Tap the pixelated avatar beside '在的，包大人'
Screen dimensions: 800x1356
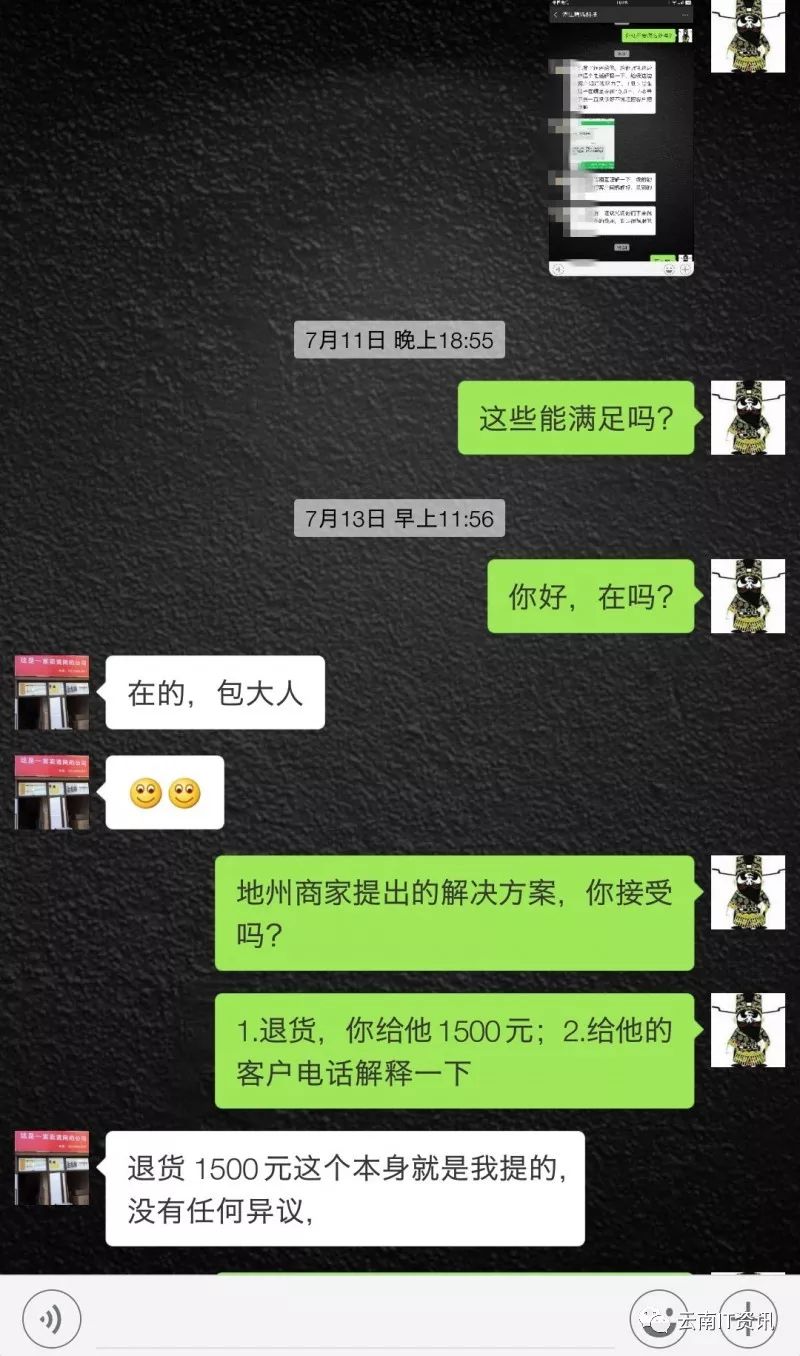coord(51,692)
